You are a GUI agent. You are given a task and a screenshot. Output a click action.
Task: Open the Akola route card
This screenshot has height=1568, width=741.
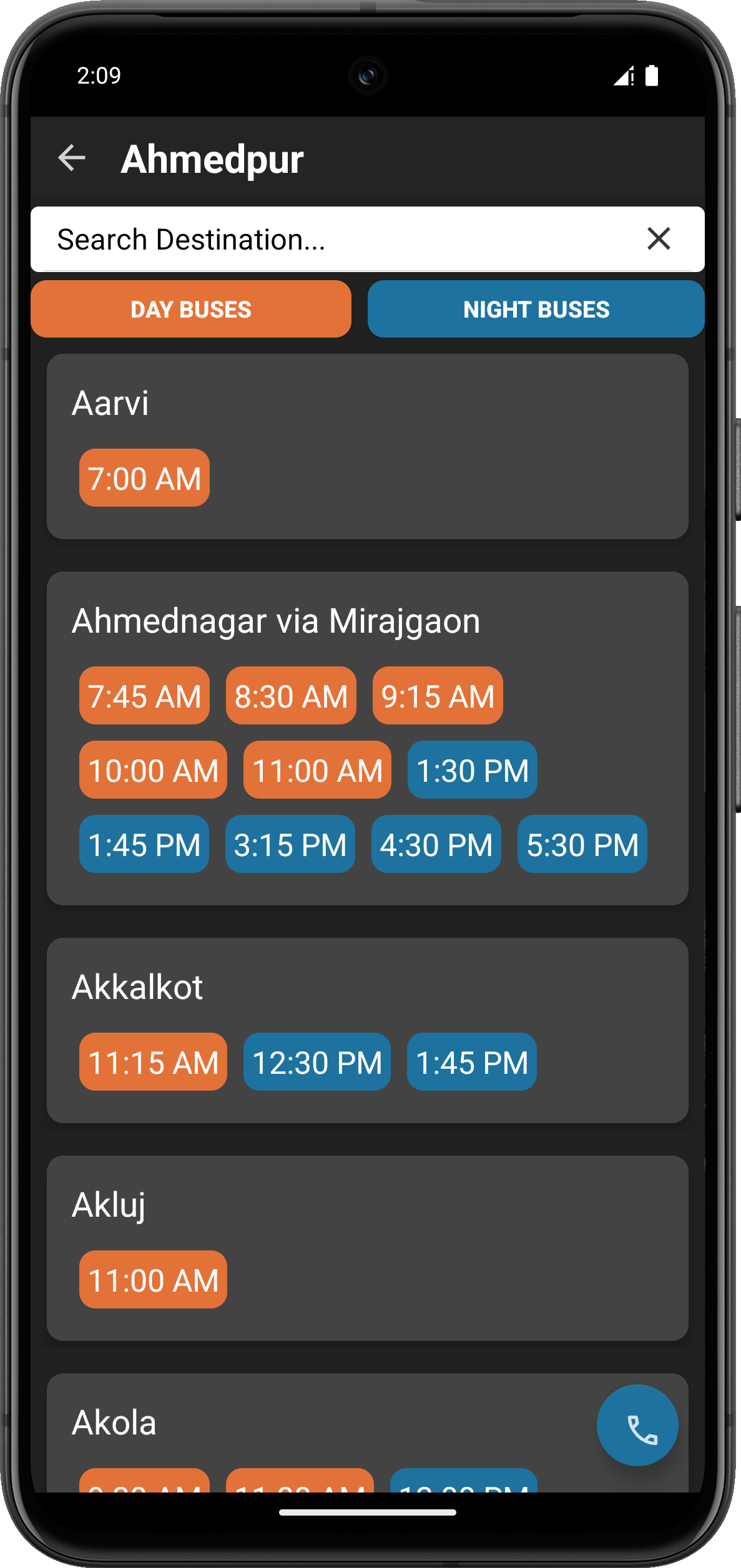[312, 1424]
